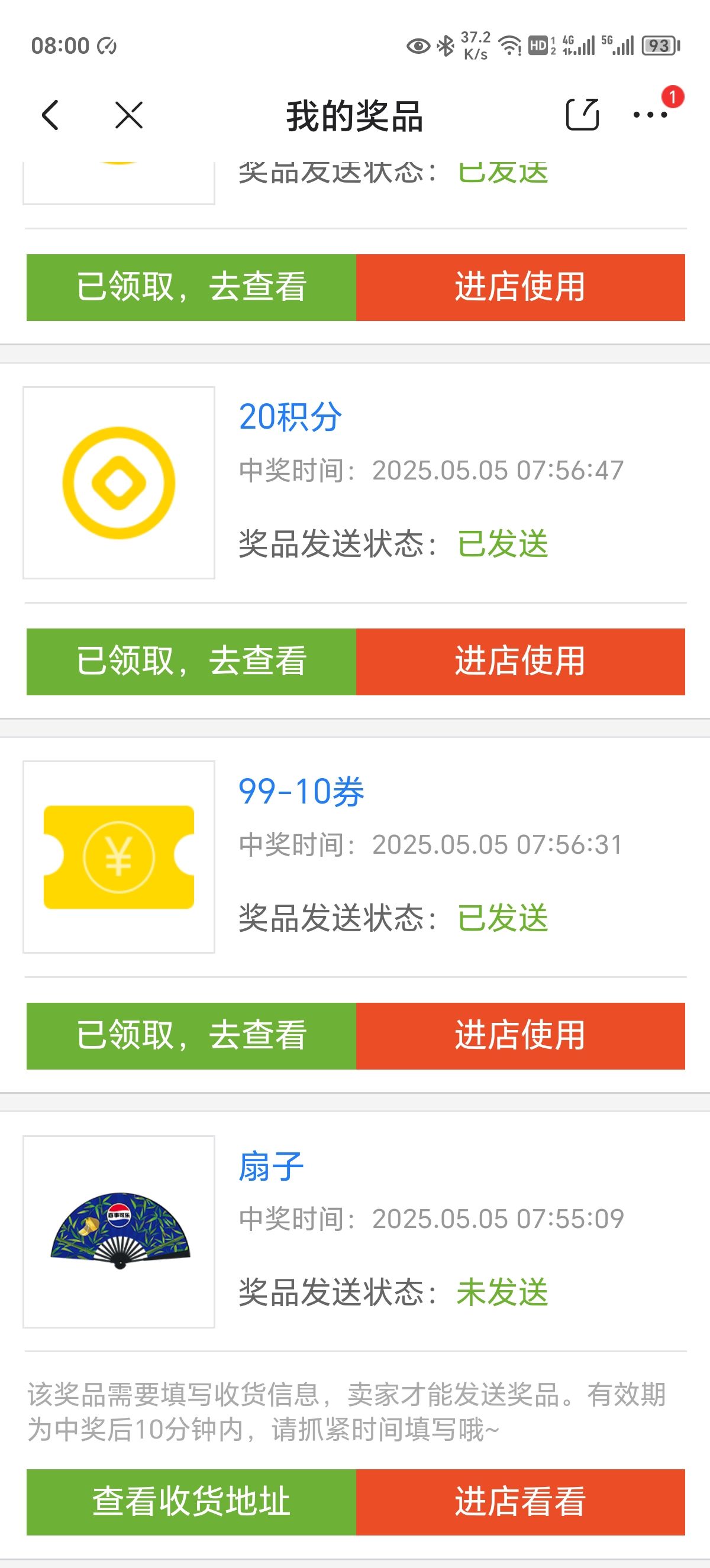Tap the fan prize image
The height and width of the screenshot is (1568, 710).
tap(120, 1231)
